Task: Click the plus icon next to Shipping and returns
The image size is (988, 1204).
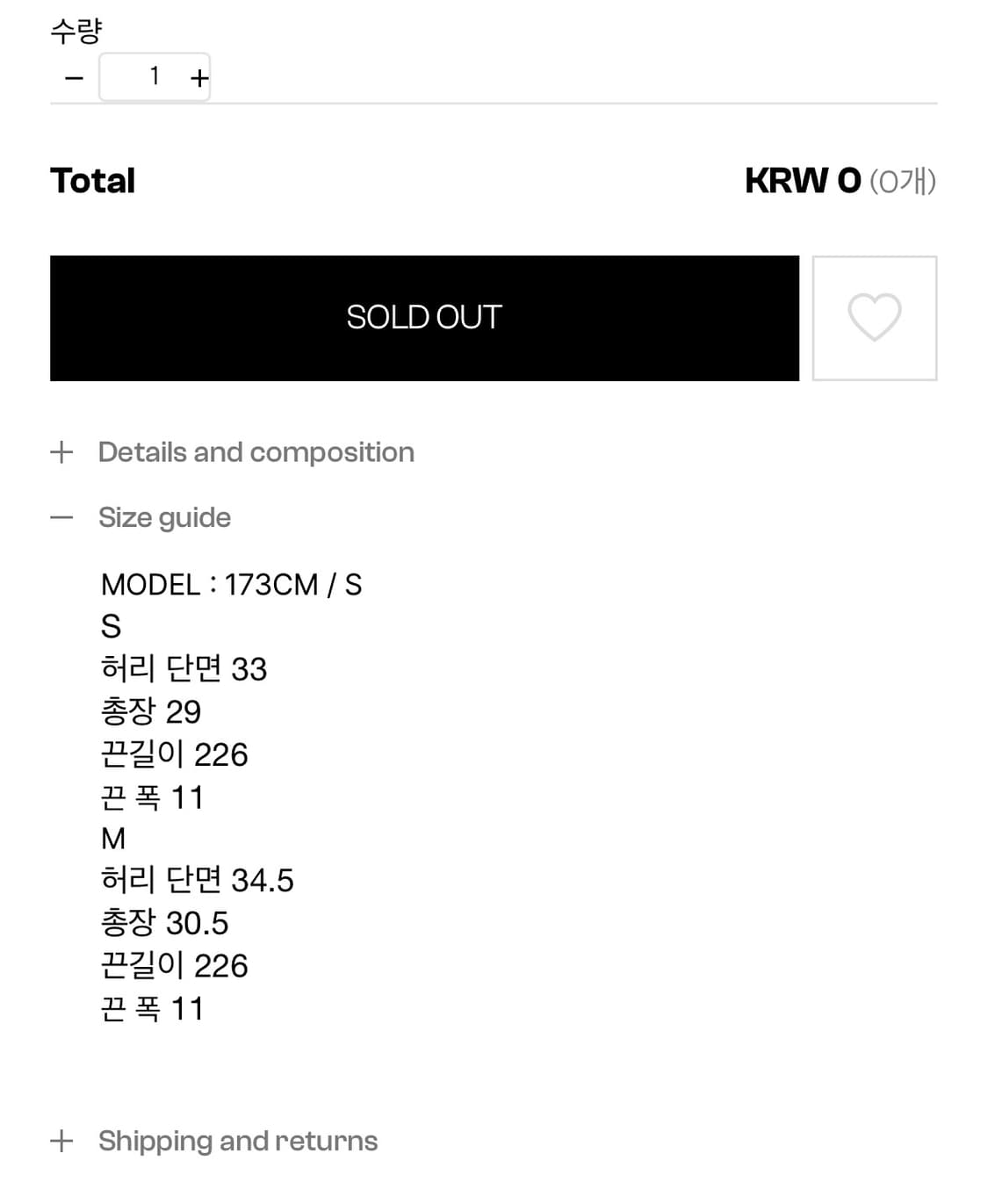Action: coord(60,1141)
